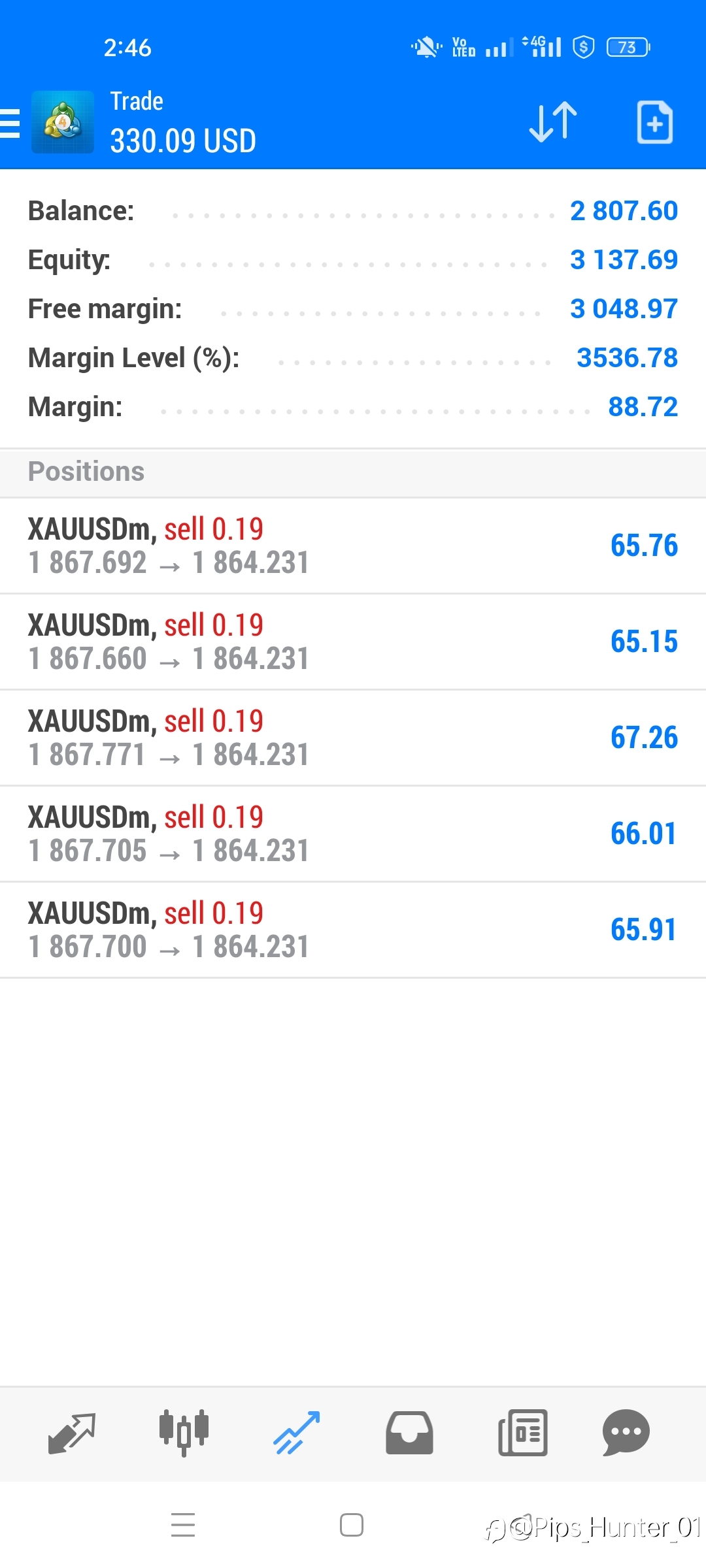Screen dimensions: 706x1568
Task: Tap the system home square button
Action: coord(352,1525)
